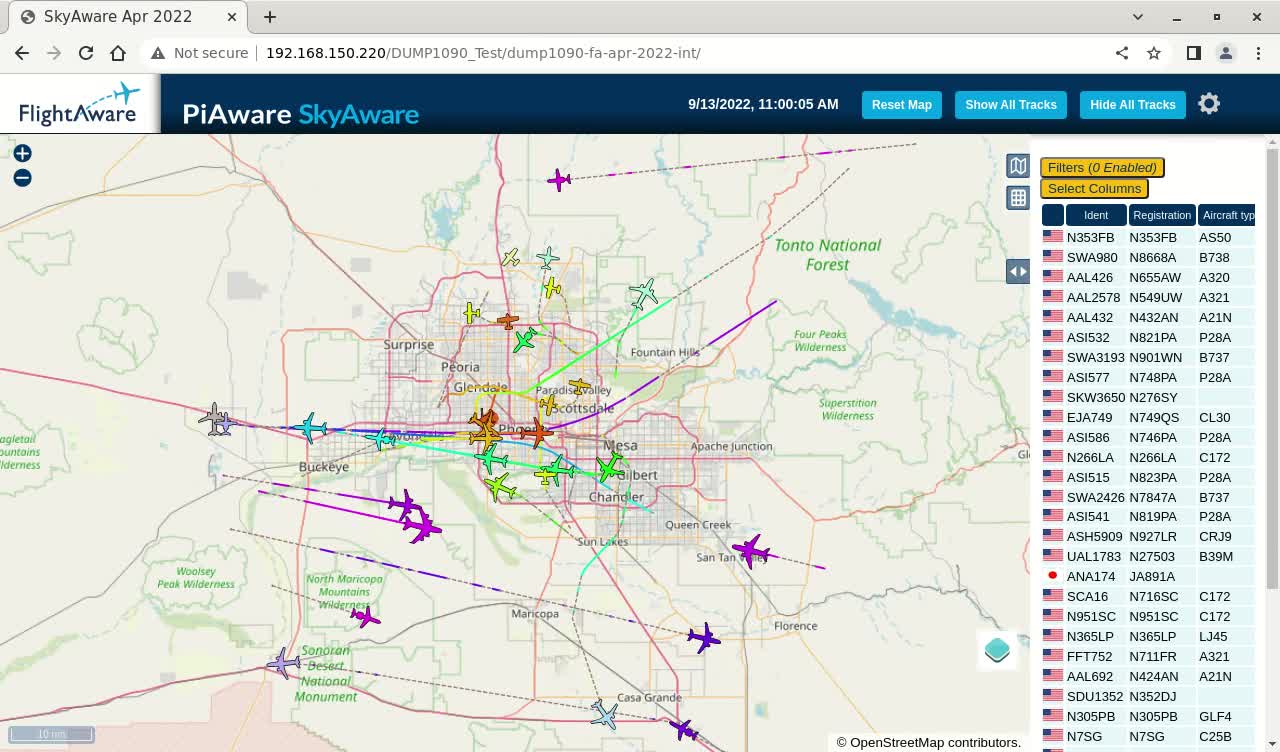This screenshot has height=752, width=1280.
Task: Show all aircraft tracks
Action: [1010, 105]
